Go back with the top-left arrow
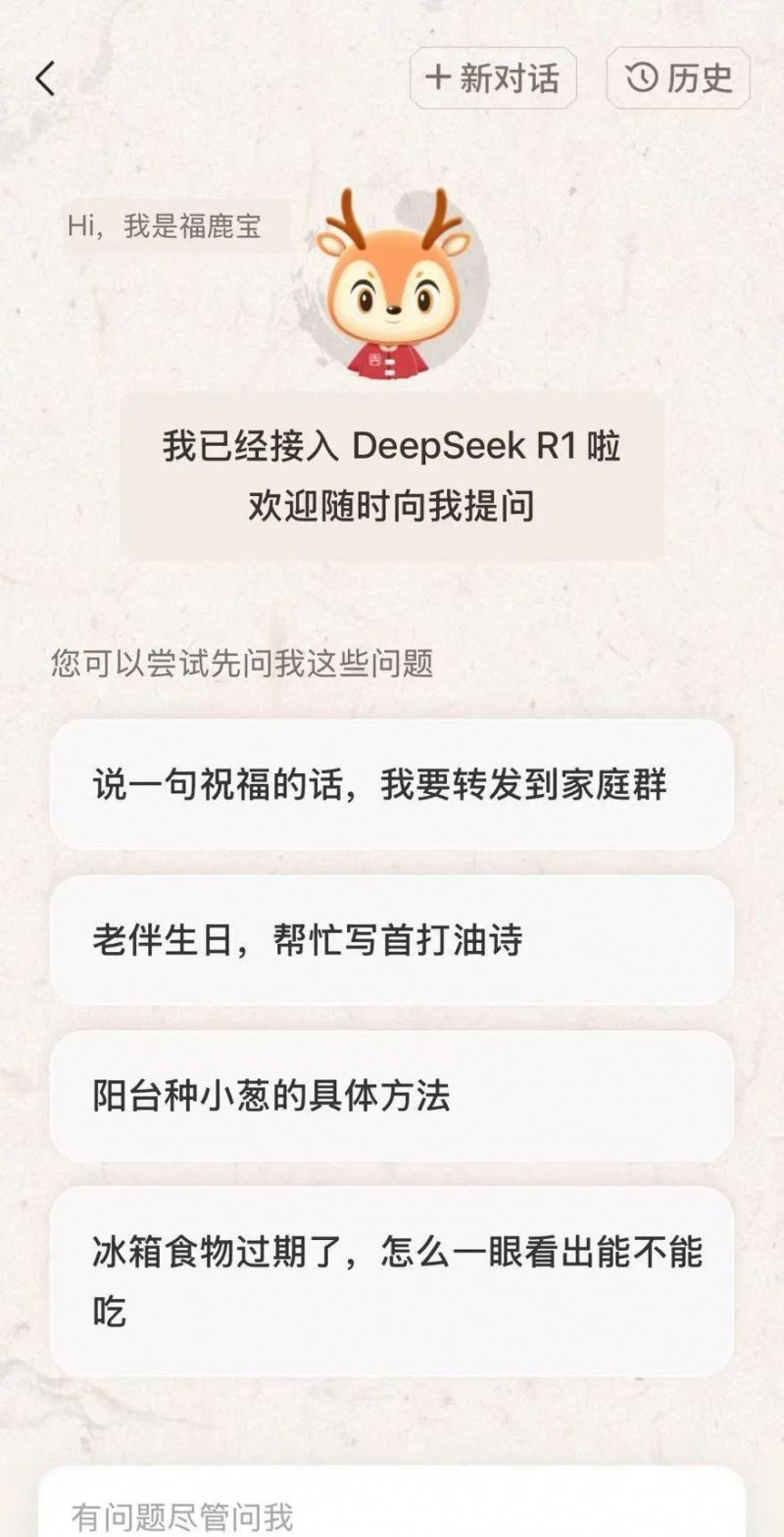The height and width of the screenshot is (1537, 784). (x=45, y=78)
